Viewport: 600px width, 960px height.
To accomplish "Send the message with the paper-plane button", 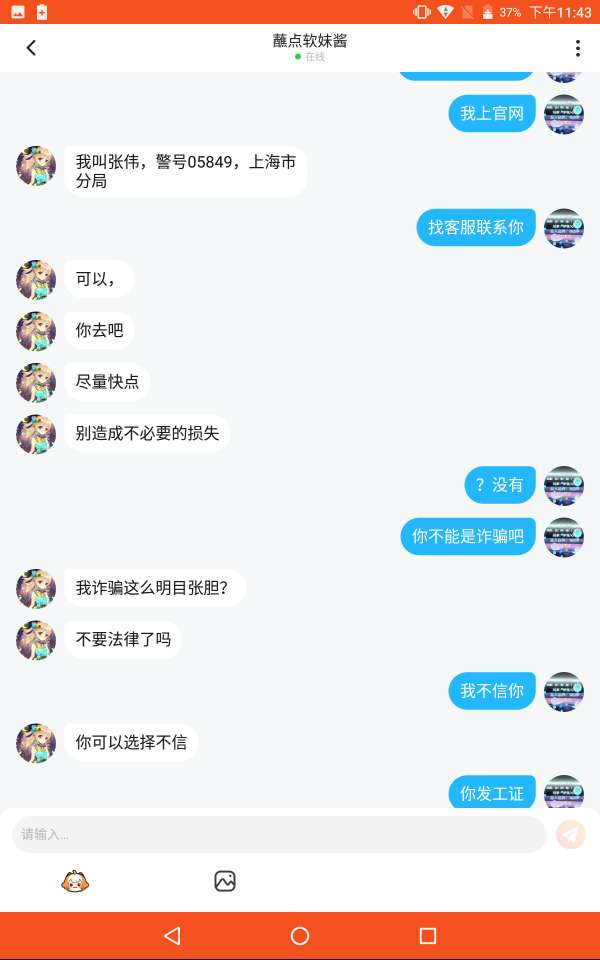I will 571,834.
